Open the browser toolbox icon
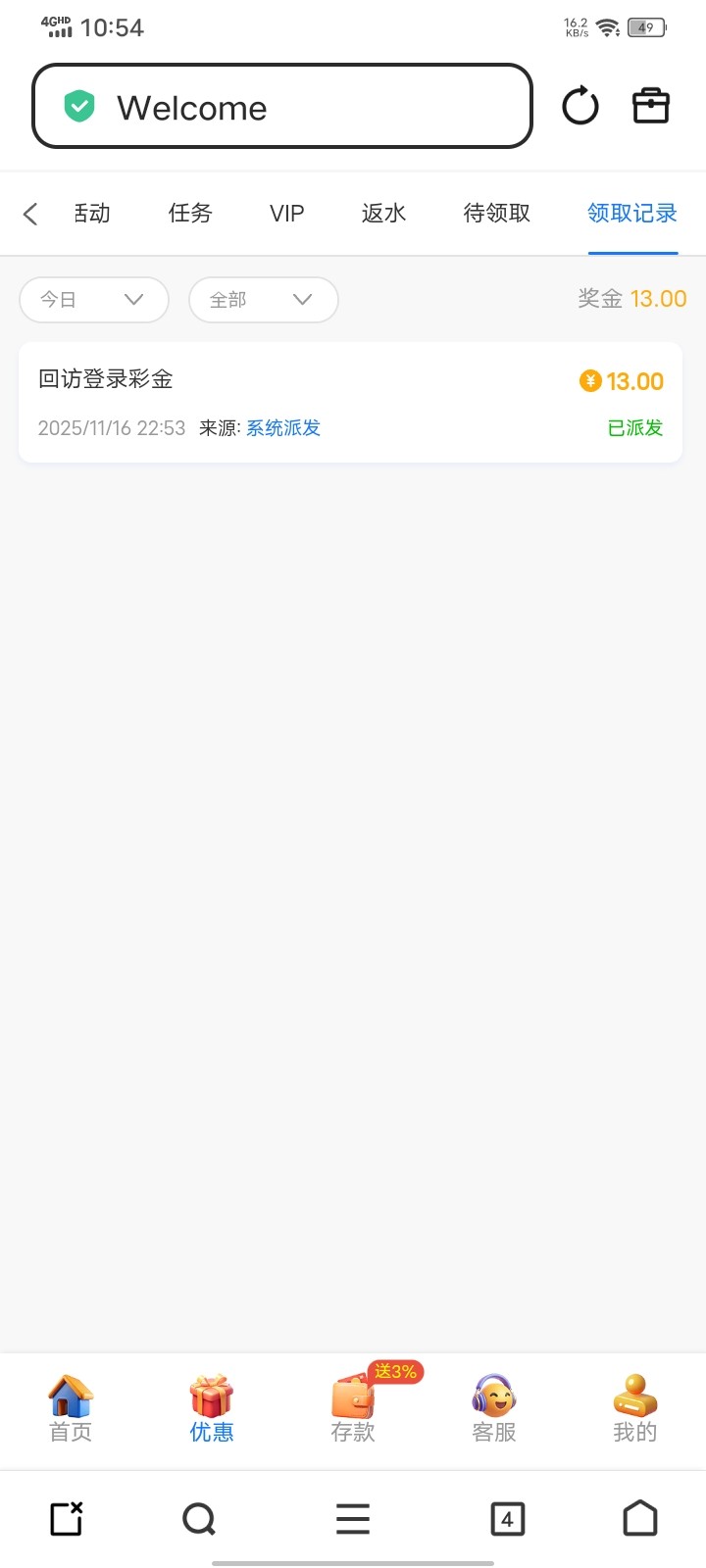 click(650, 106)
